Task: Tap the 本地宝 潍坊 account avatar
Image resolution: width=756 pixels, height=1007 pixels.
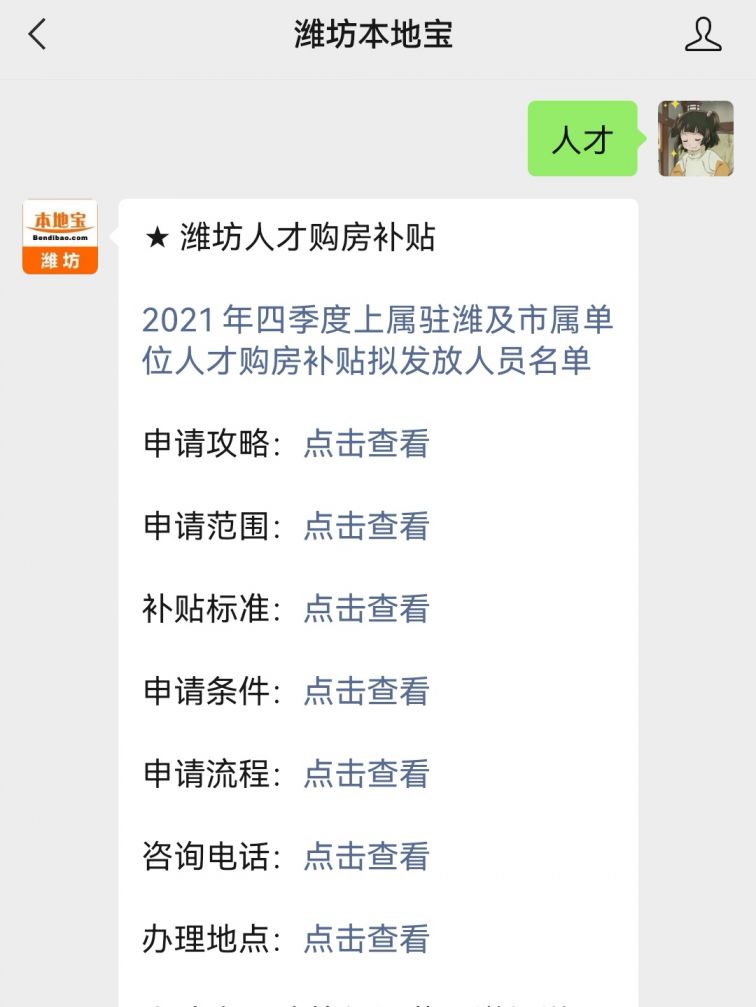Action: point(60,237)
